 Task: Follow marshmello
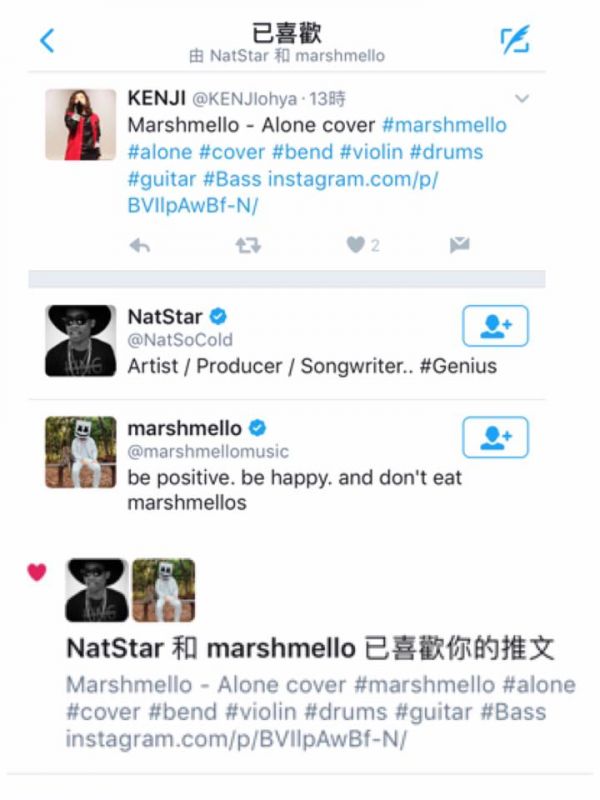coord(495,437)
